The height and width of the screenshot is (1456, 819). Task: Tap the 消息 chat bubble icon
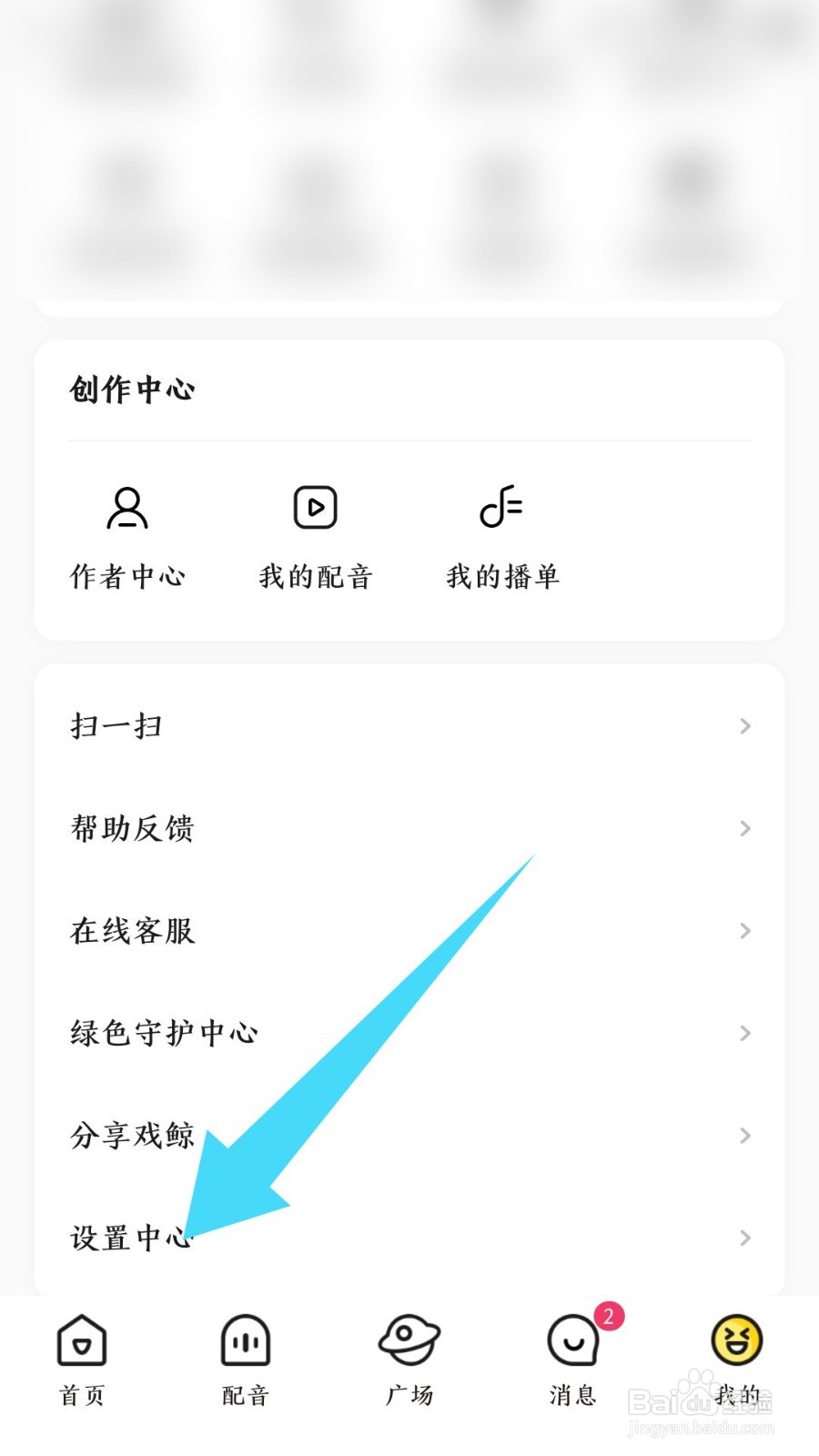(571, 1340)
